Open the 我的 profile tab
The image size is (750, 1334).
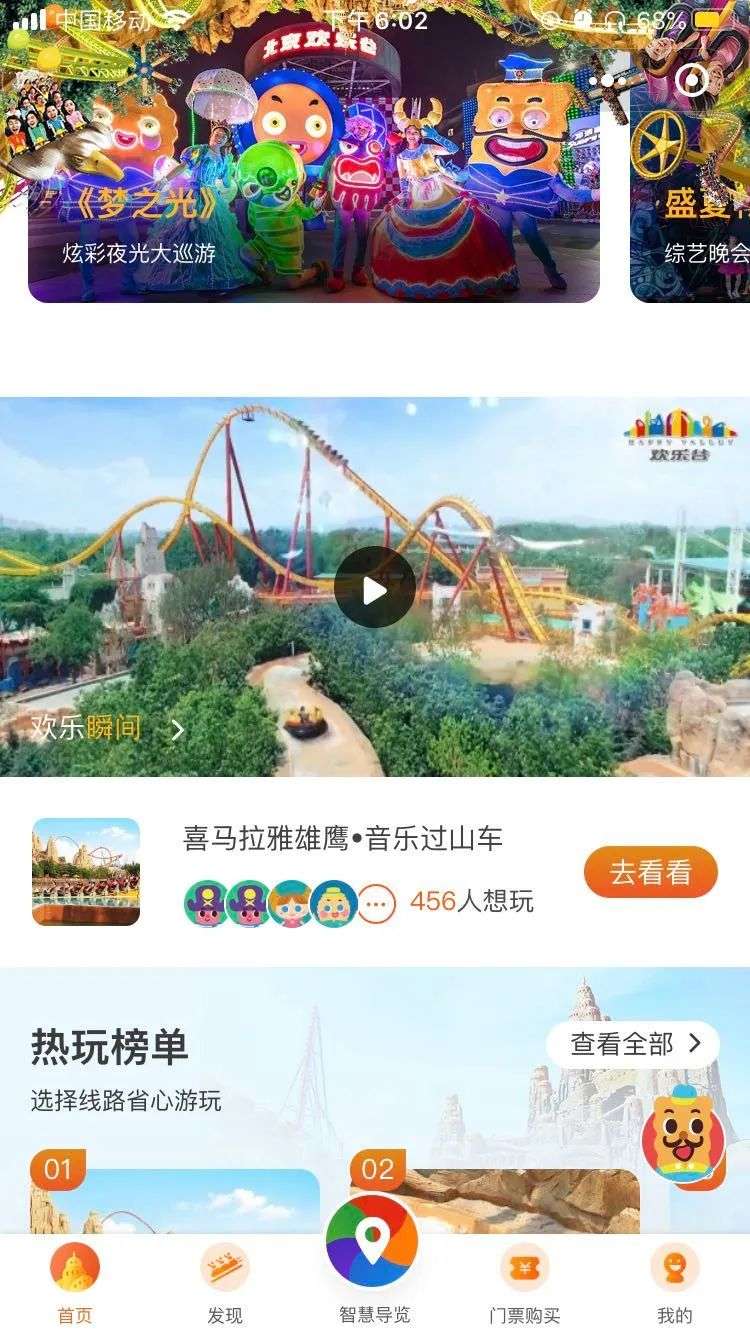point(675,1284)
